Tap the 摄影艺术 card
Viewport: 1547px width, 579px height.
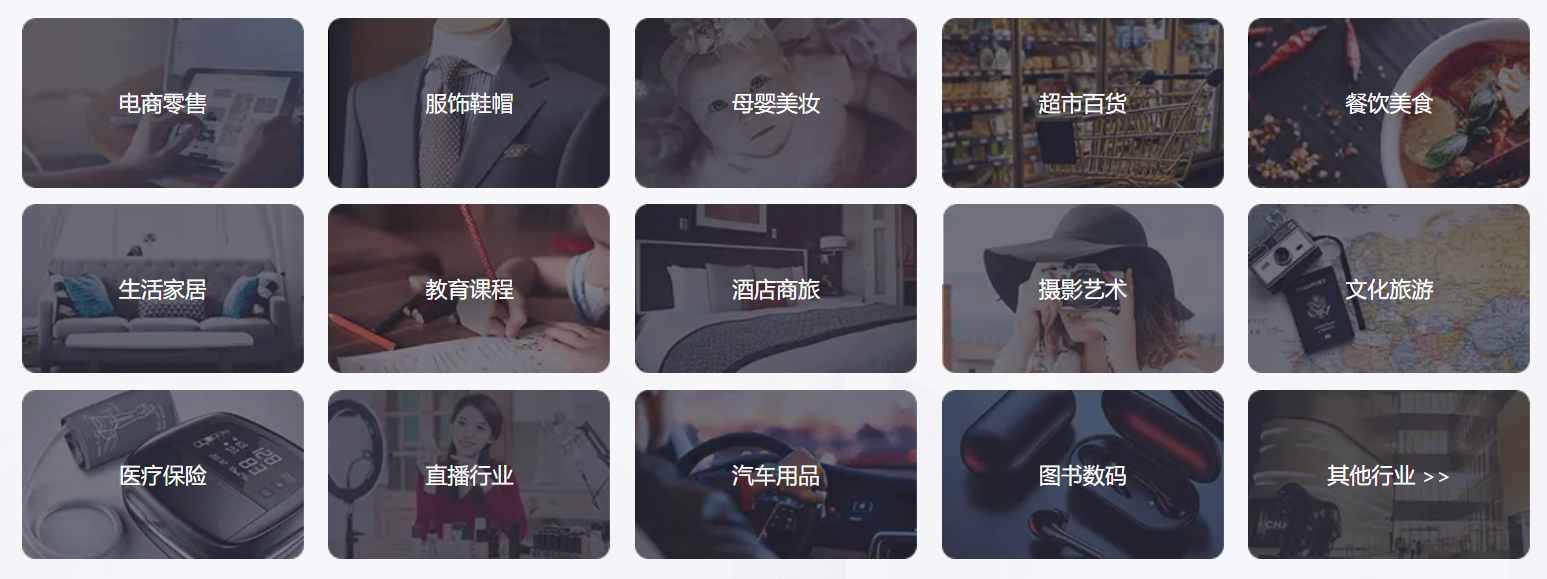click(x=1082, y=289)
